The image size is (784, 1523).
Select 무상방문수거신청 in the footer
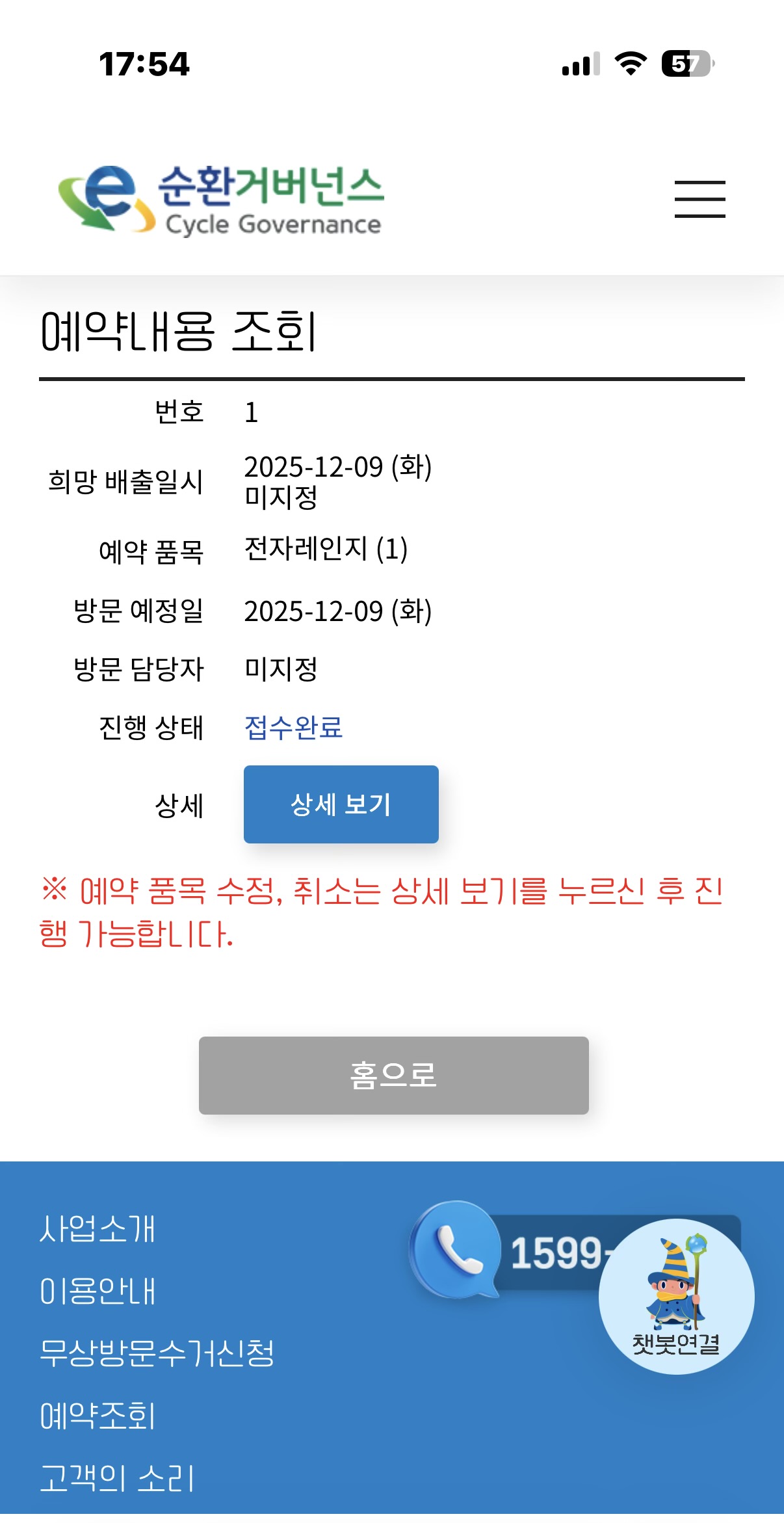click(157, 1353)
